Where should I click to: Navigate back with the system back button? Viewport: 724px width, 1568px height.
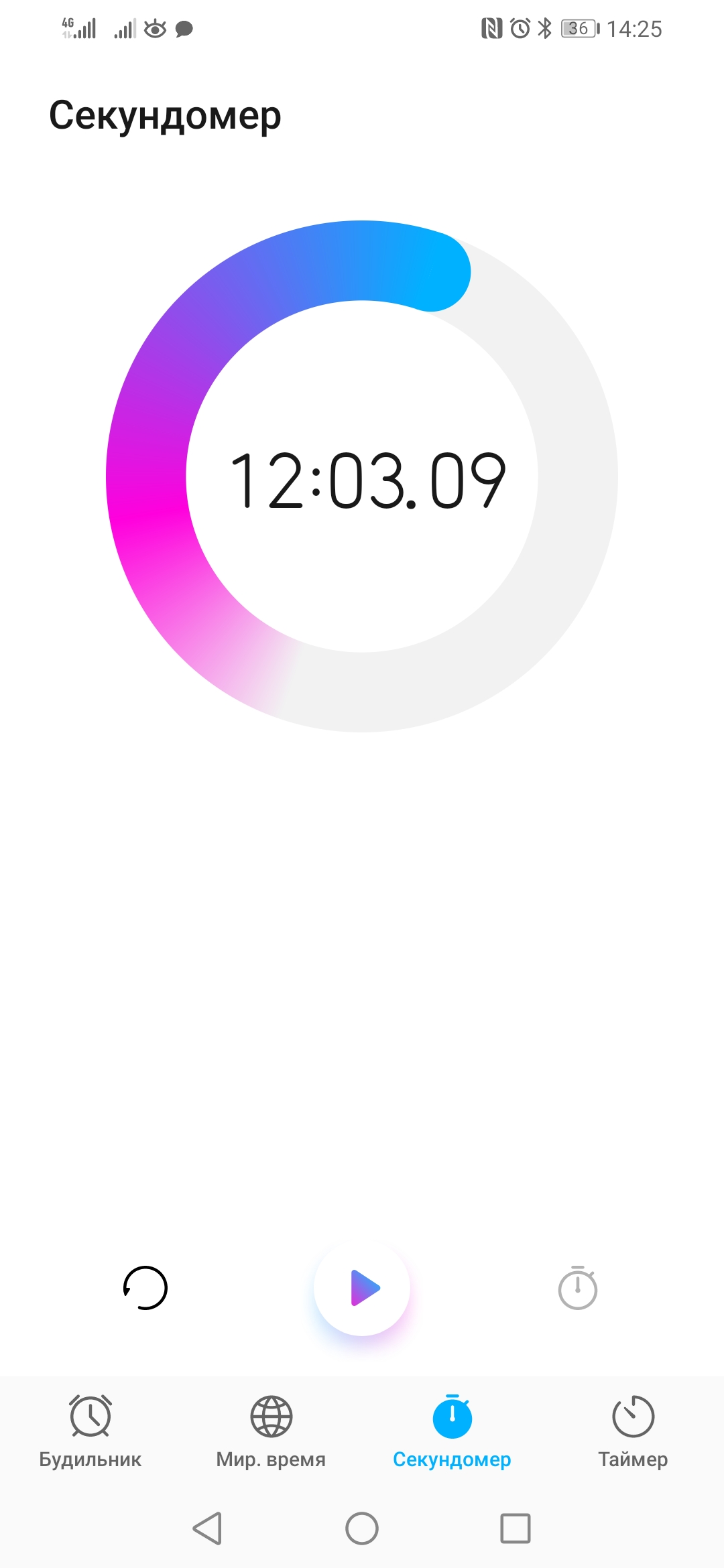[207, 1528]
